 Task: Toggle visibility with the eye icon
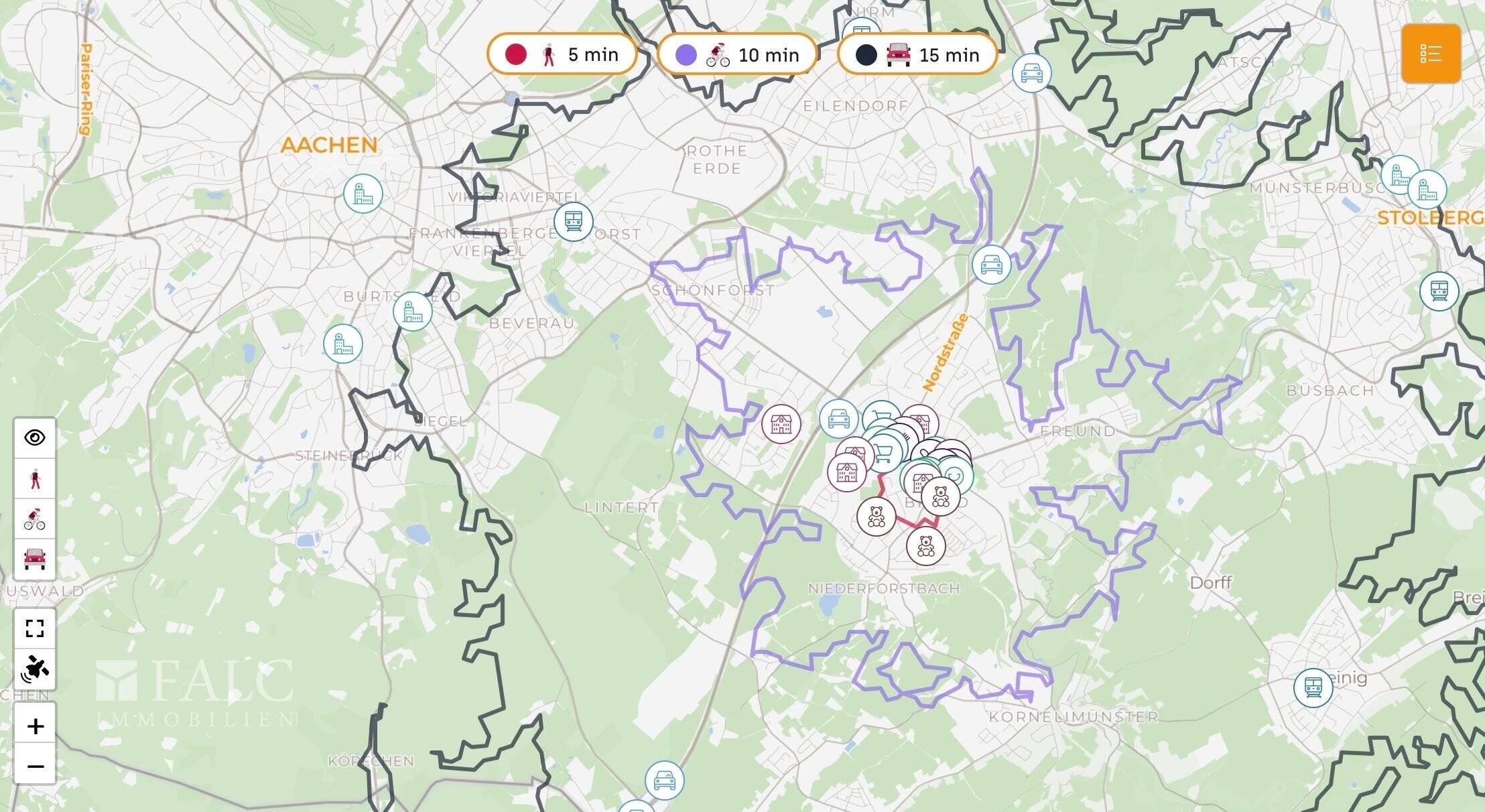35,438
